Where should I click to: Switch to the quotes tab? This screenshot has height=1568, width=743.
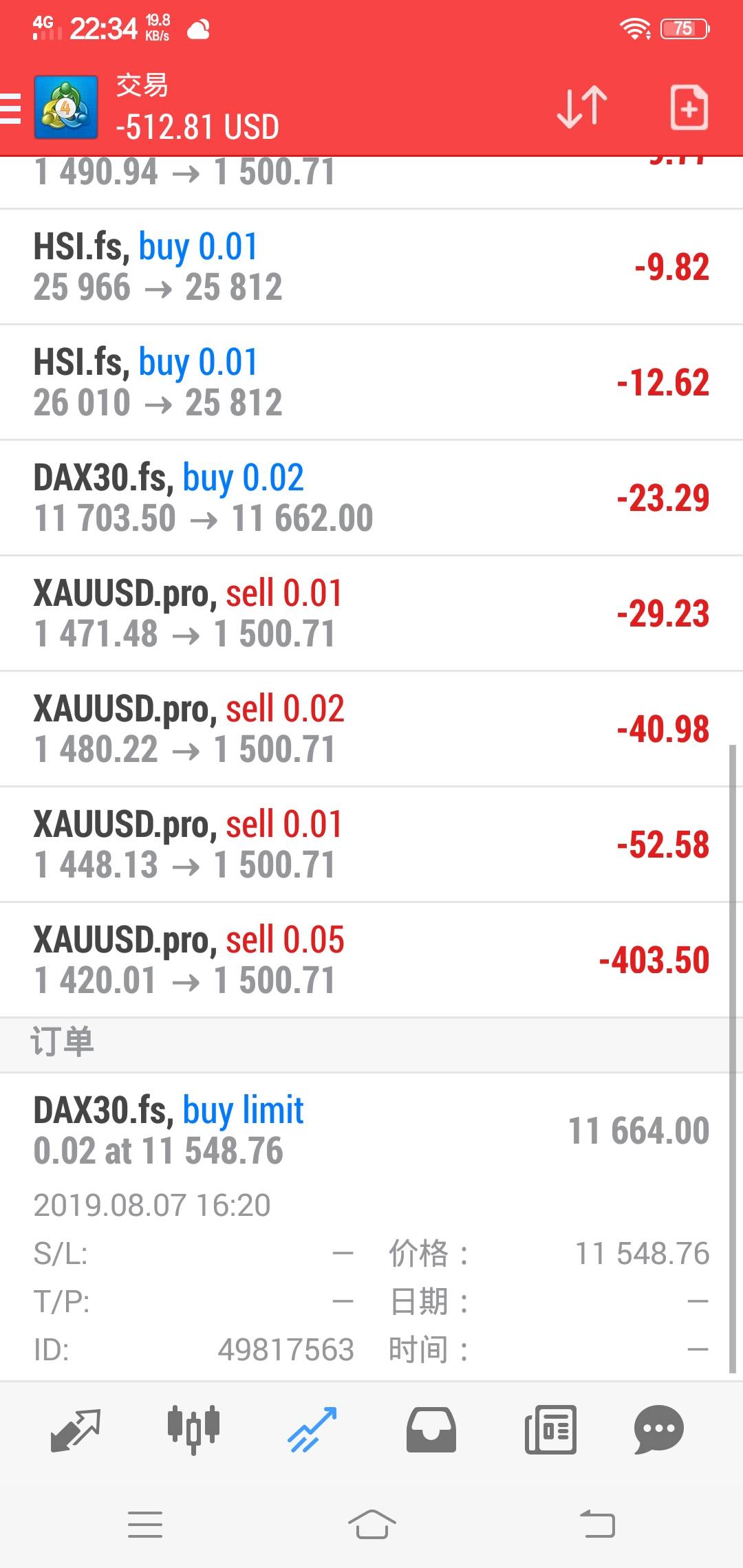pos(76,1430)
